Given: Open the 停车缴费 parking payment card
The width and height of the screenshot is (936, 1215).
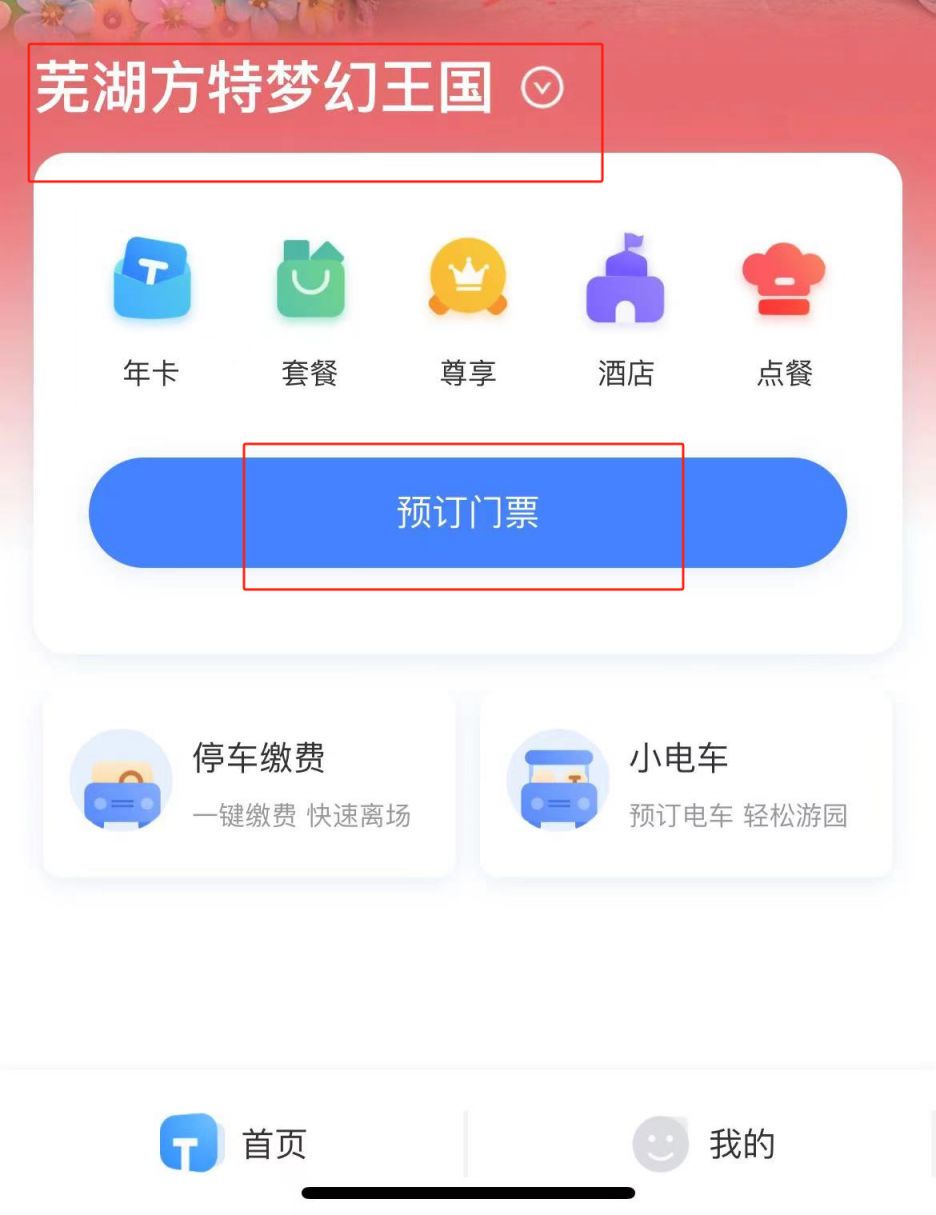Looking at the screenshot, I should 248,783.
